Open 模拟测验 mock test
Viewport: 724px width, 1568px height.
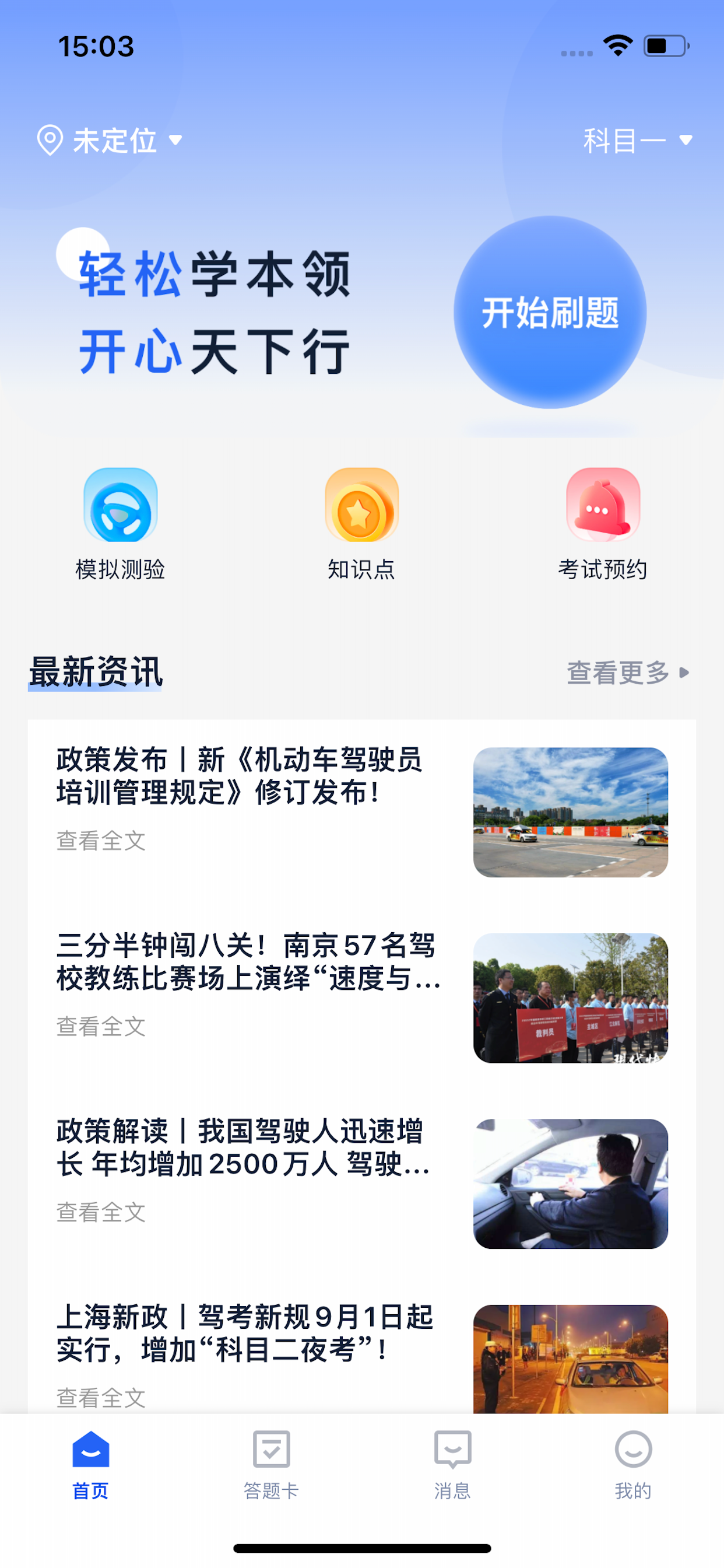pyautogui.click(x=121, y=523)
